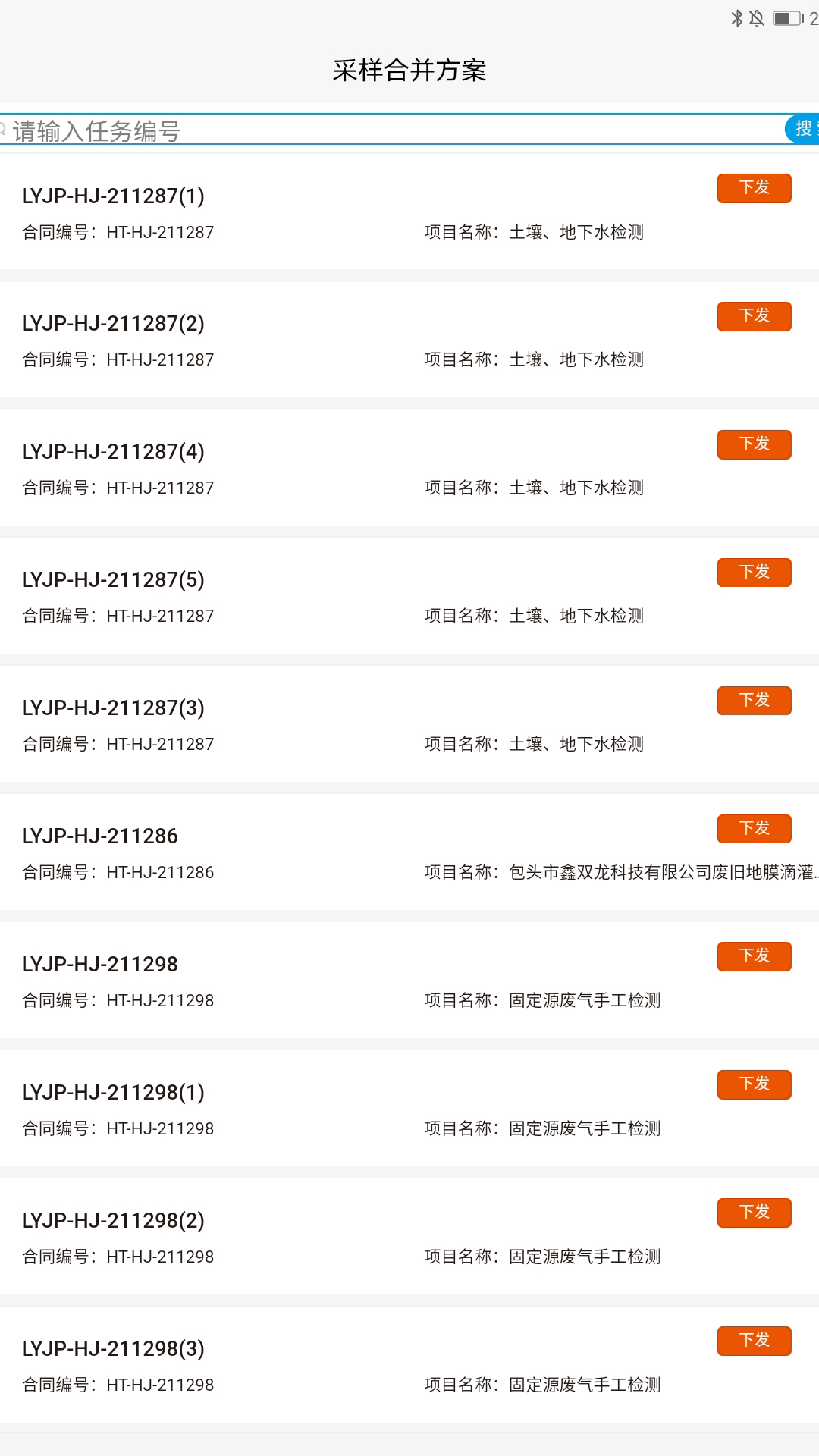Select 下发 on LYJP-HJ-211287(4)
This screenshot has height=1456, width=819.
[754, 444]
